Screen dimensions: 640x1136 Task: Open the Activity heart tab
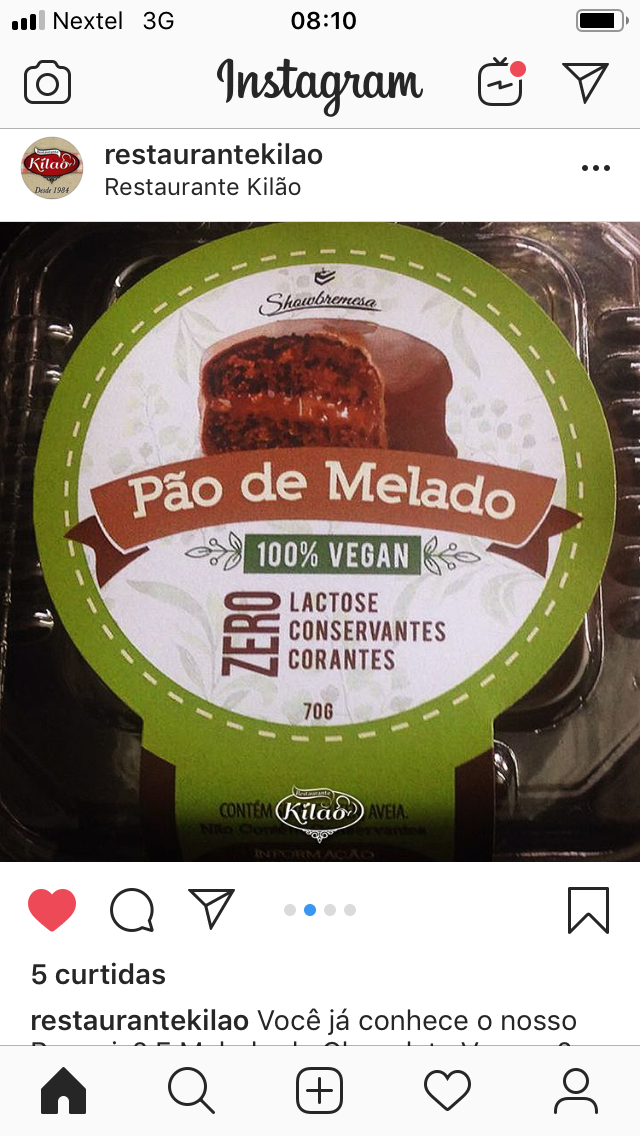tap(447, 1090)
